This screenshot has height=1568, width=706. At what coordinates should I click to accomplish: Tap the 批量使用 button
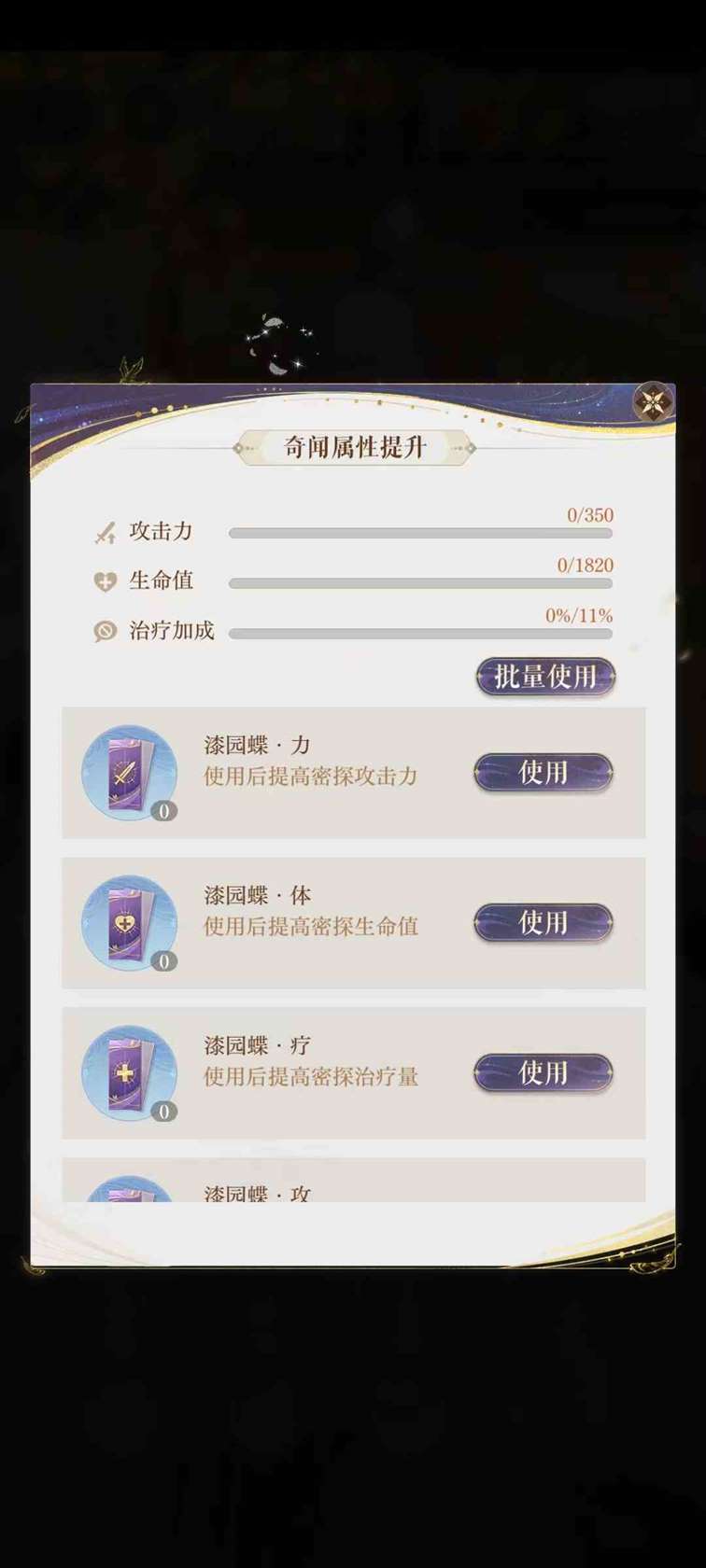(x=545, y=677)
